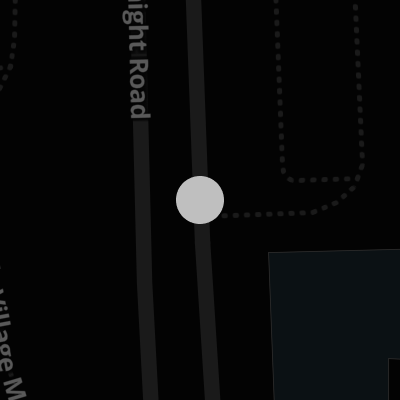Tap the gray circular location marker
Viewport: 400px width, 400px height.
point(200,200)
